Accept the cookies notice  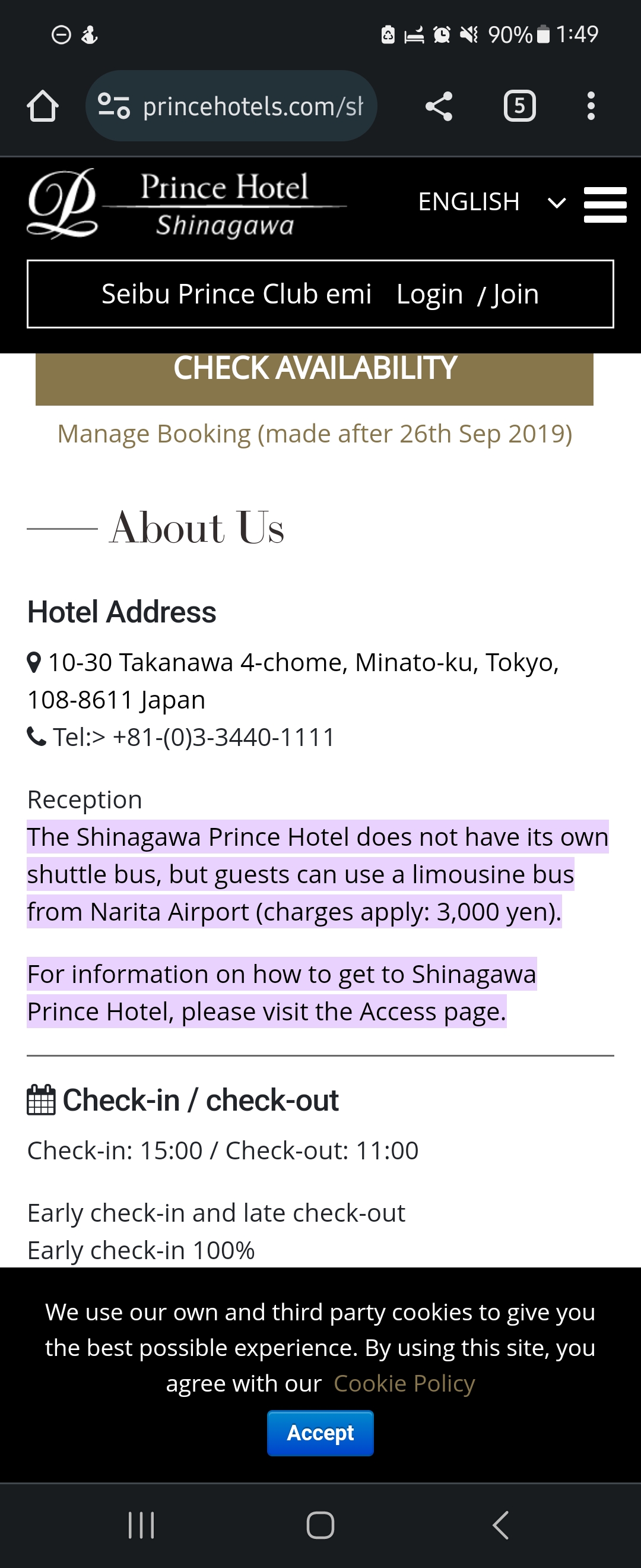point(320,1433)
